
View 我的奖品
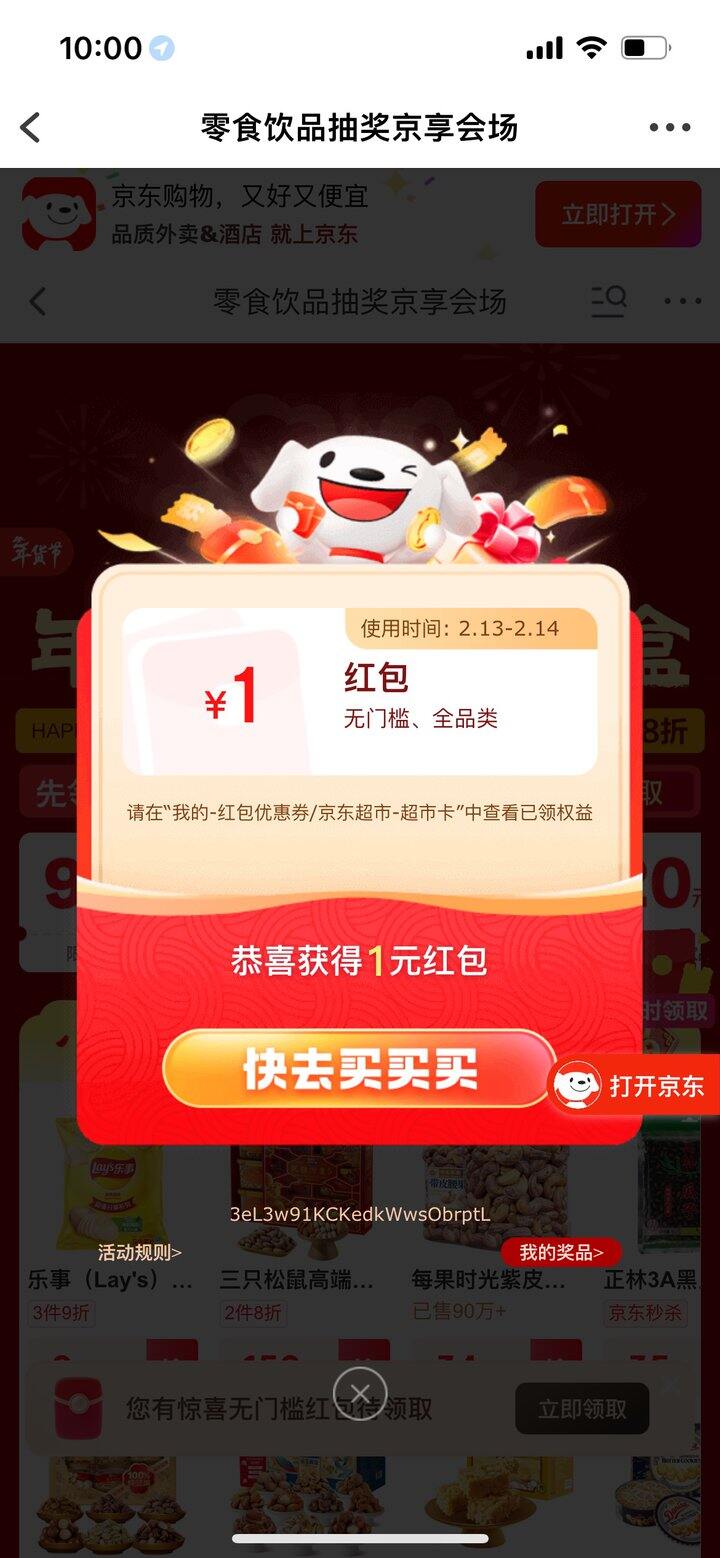coord(561,1252)
